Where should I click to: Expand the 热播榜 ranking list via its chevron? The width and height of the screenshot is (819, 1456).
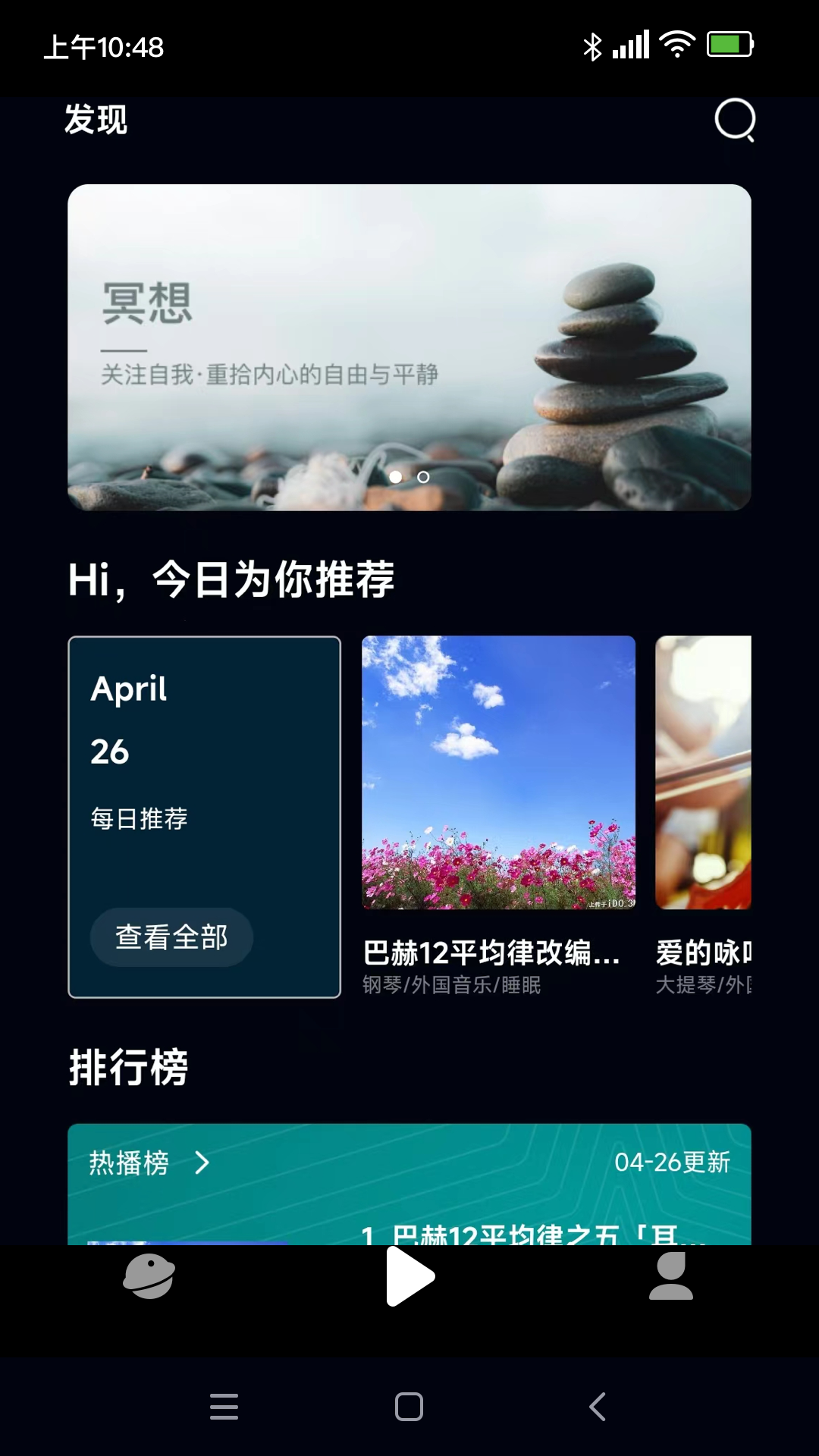202,1163
